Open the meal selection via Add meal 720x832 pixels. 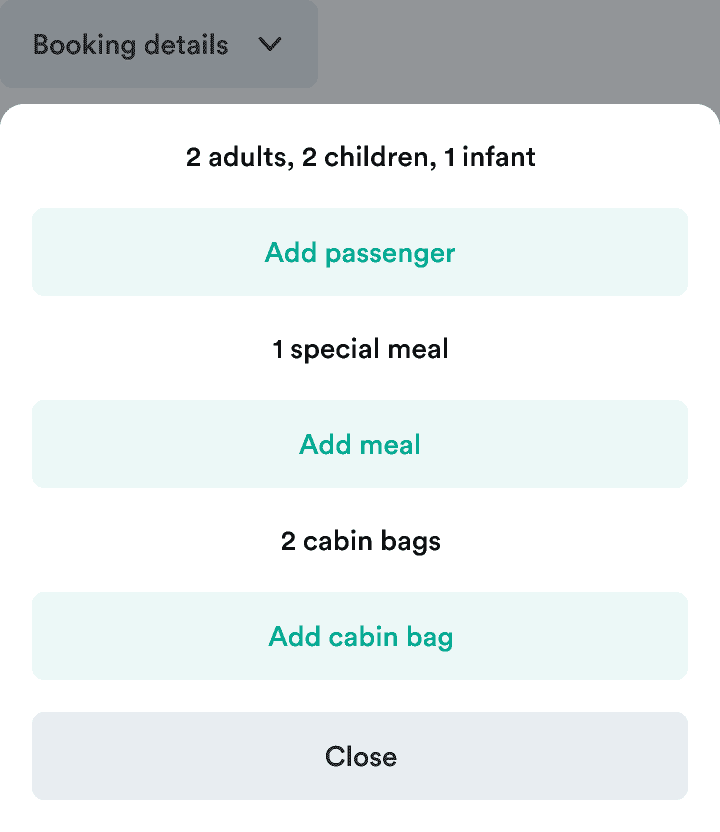click(x=360, y=444)
